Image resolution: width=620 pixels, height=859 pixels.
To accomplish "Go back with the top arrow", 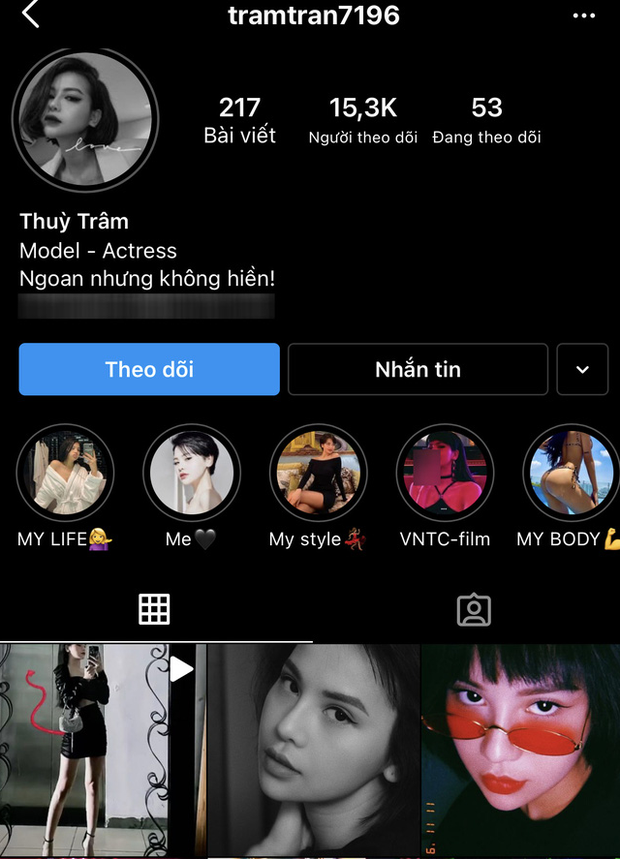I will [x=31, y=15].
